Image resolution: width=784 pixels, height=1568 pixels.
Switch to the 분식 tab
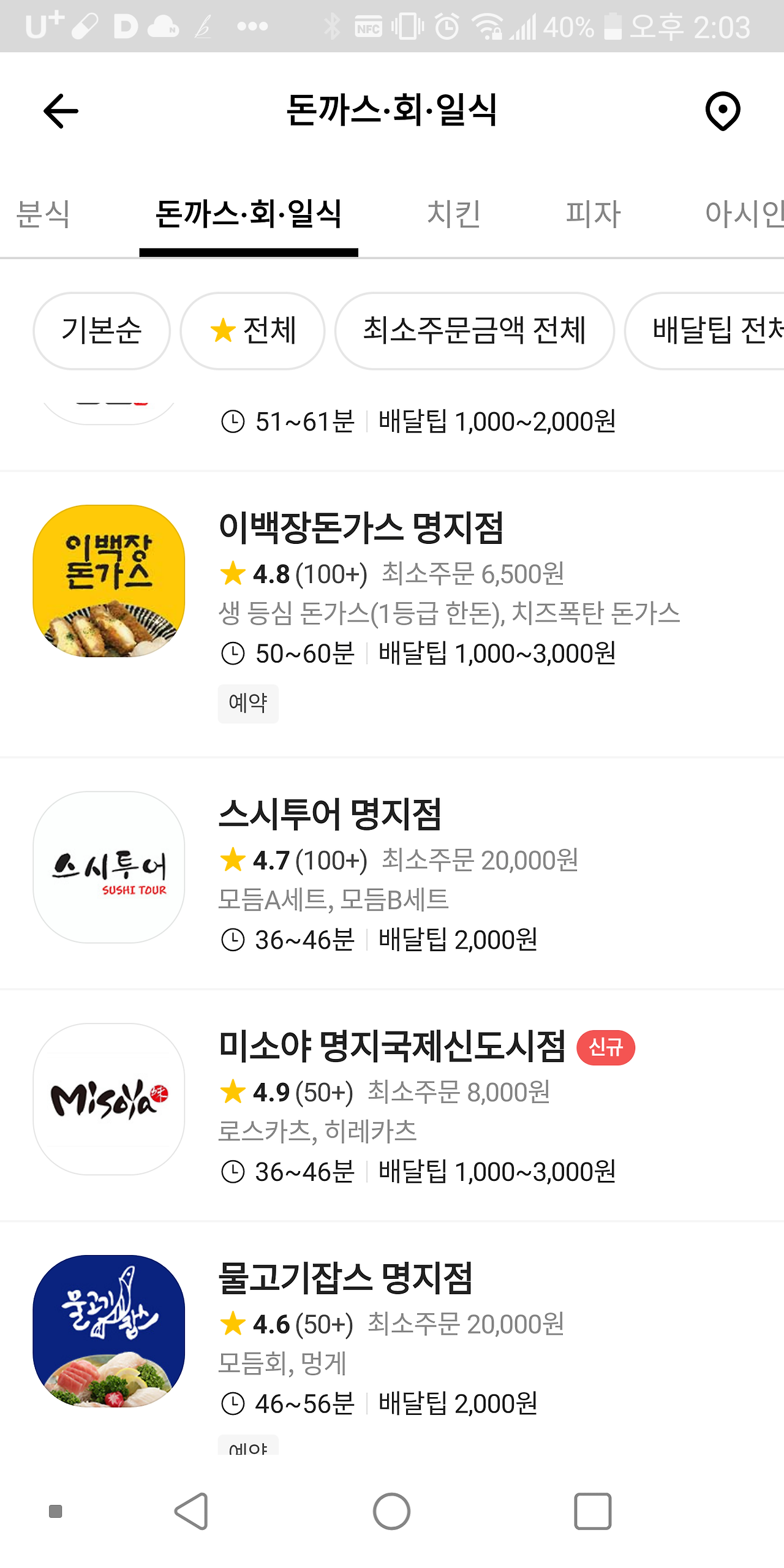click(43, 214)
